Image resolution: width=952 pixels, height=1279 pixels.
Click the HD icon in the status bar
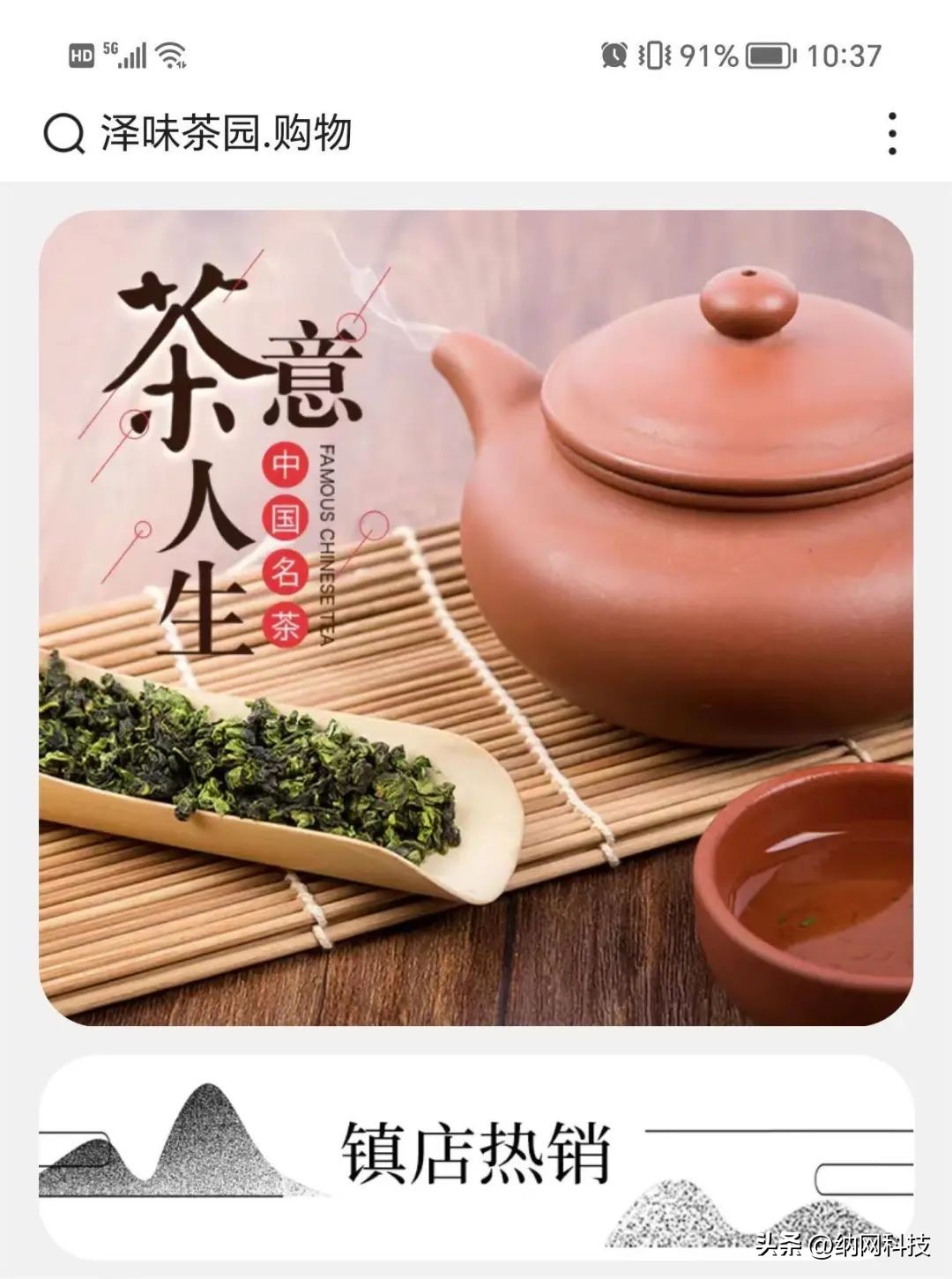80,53
